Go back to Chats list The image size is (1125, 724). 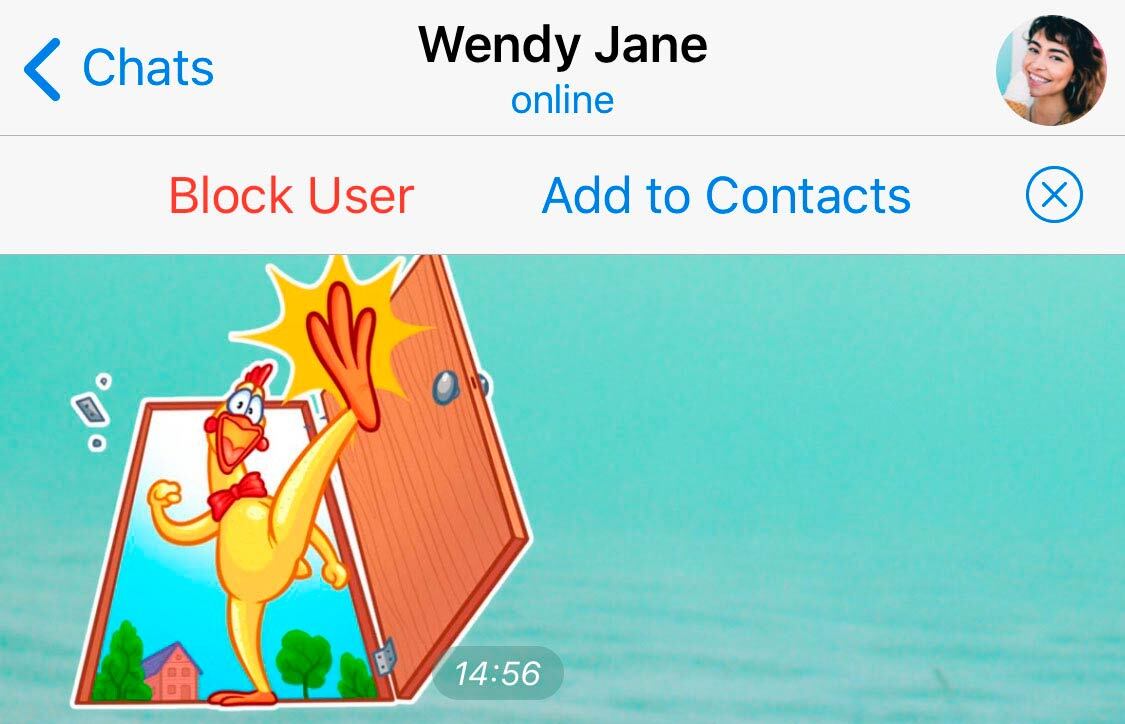120,69
